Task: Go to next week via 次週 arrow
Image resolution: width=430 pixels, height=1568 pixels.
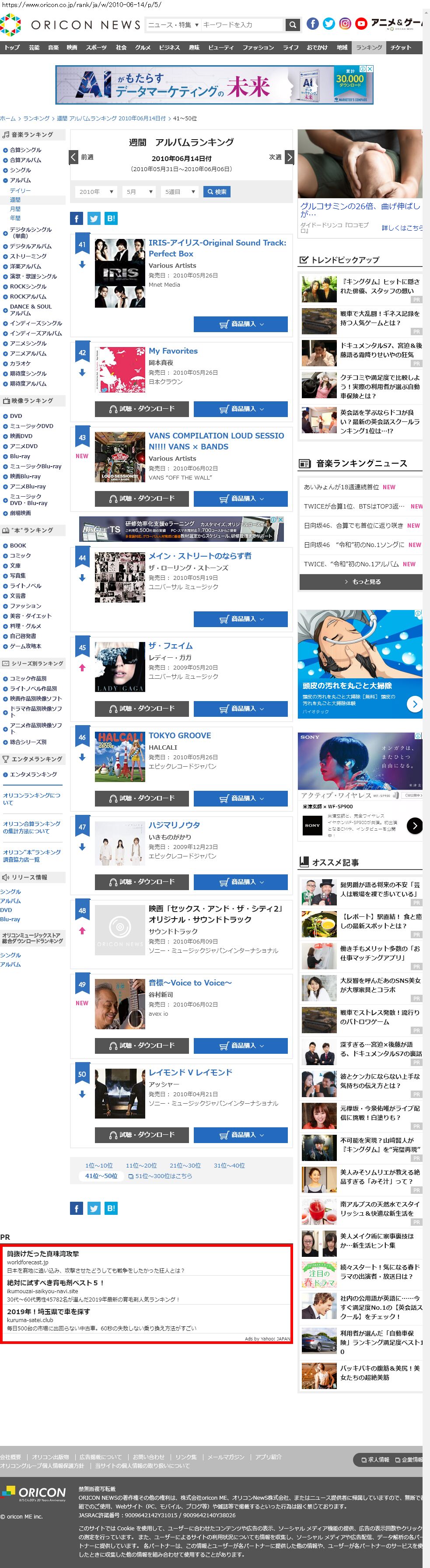Action: click(x=290, y=157)
